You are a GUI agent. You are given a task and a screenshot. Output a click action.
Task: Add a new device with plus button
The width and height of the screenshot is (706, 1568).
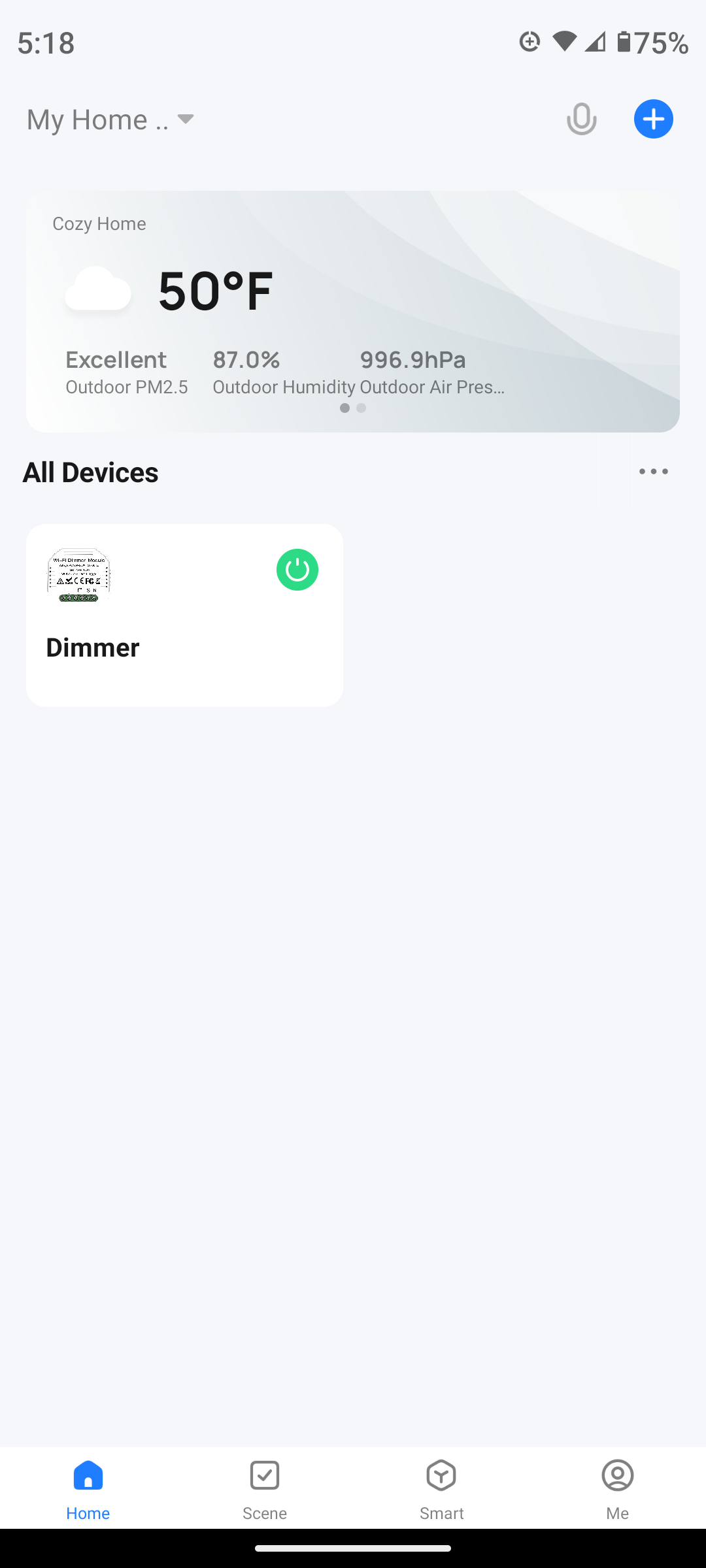pyautogui.click(x=653, y=120)
